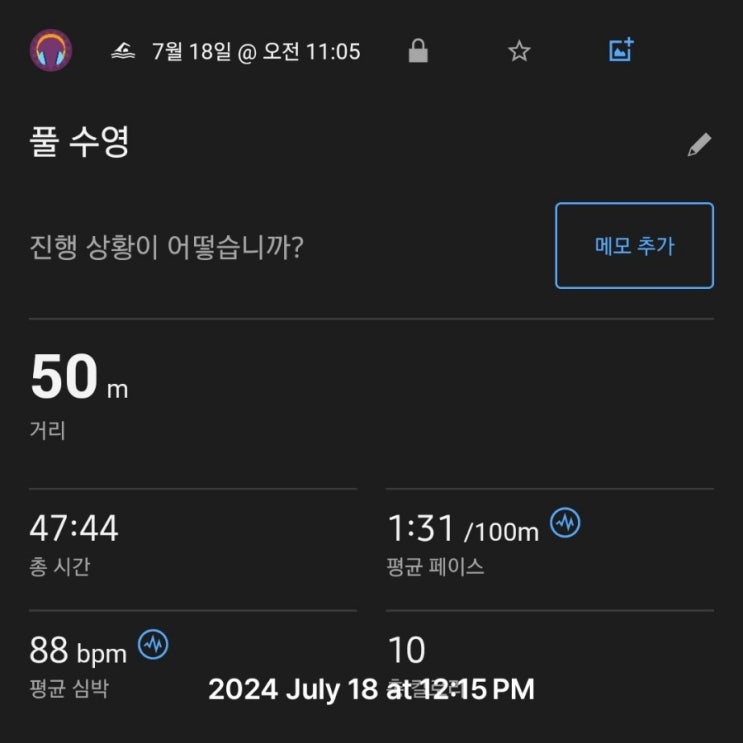
Task: Edit the 풀 수영 activity name
Action: click(699, 145)
